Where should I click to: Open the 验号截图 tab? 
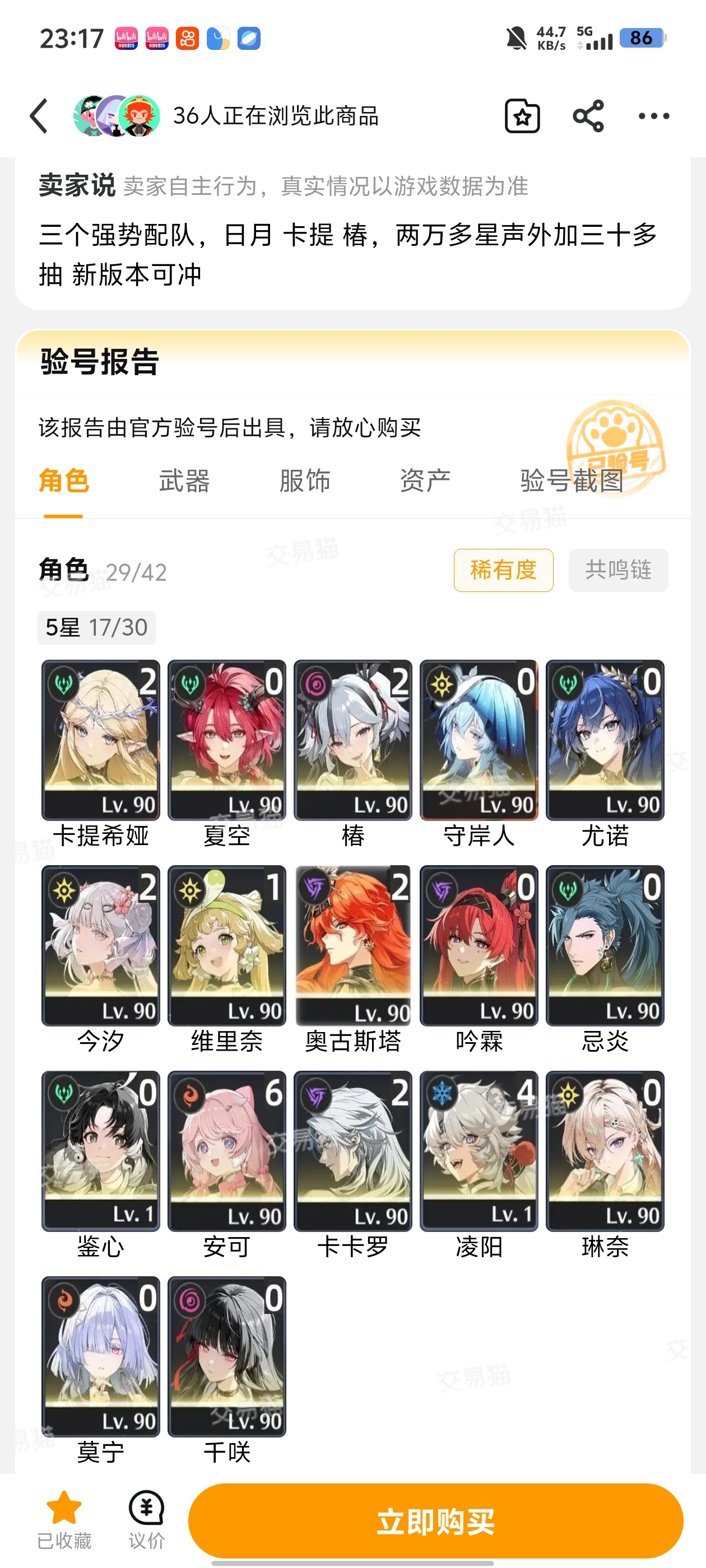572,481
